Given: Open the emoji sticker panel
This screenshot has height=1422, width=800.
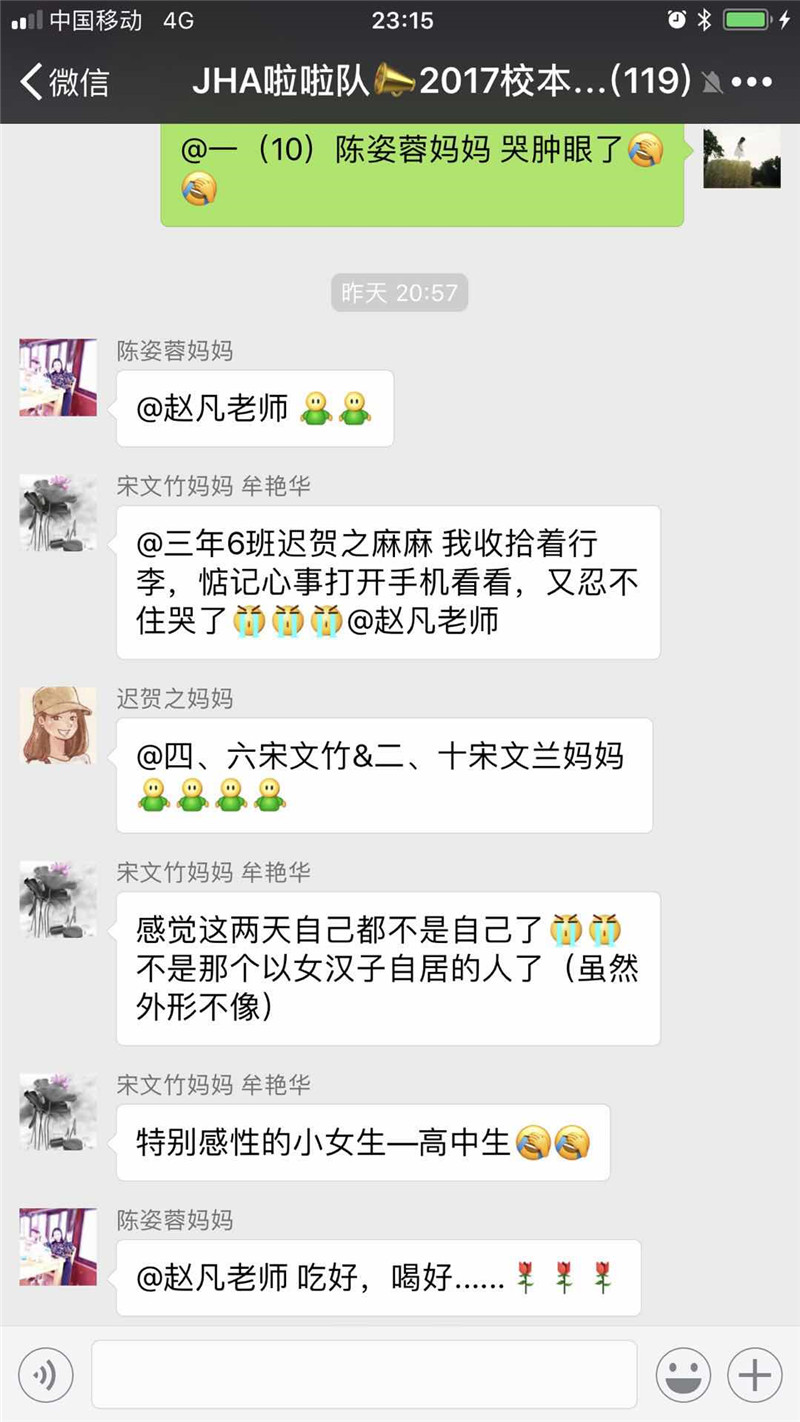Looking at the screenshot, I should click(x=683, y=1375).
